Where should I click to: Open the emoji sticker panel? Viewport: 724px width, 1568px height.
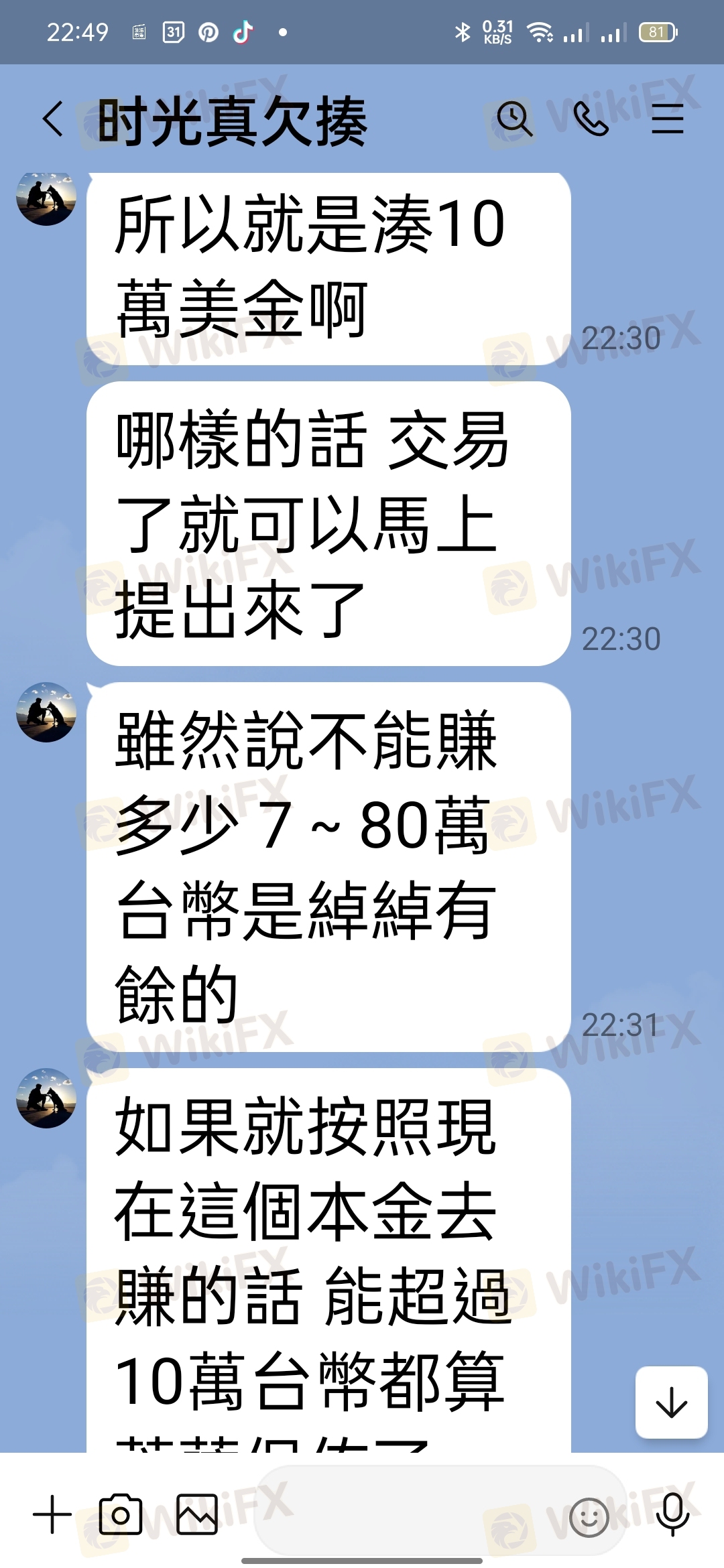click(589, 1517)
